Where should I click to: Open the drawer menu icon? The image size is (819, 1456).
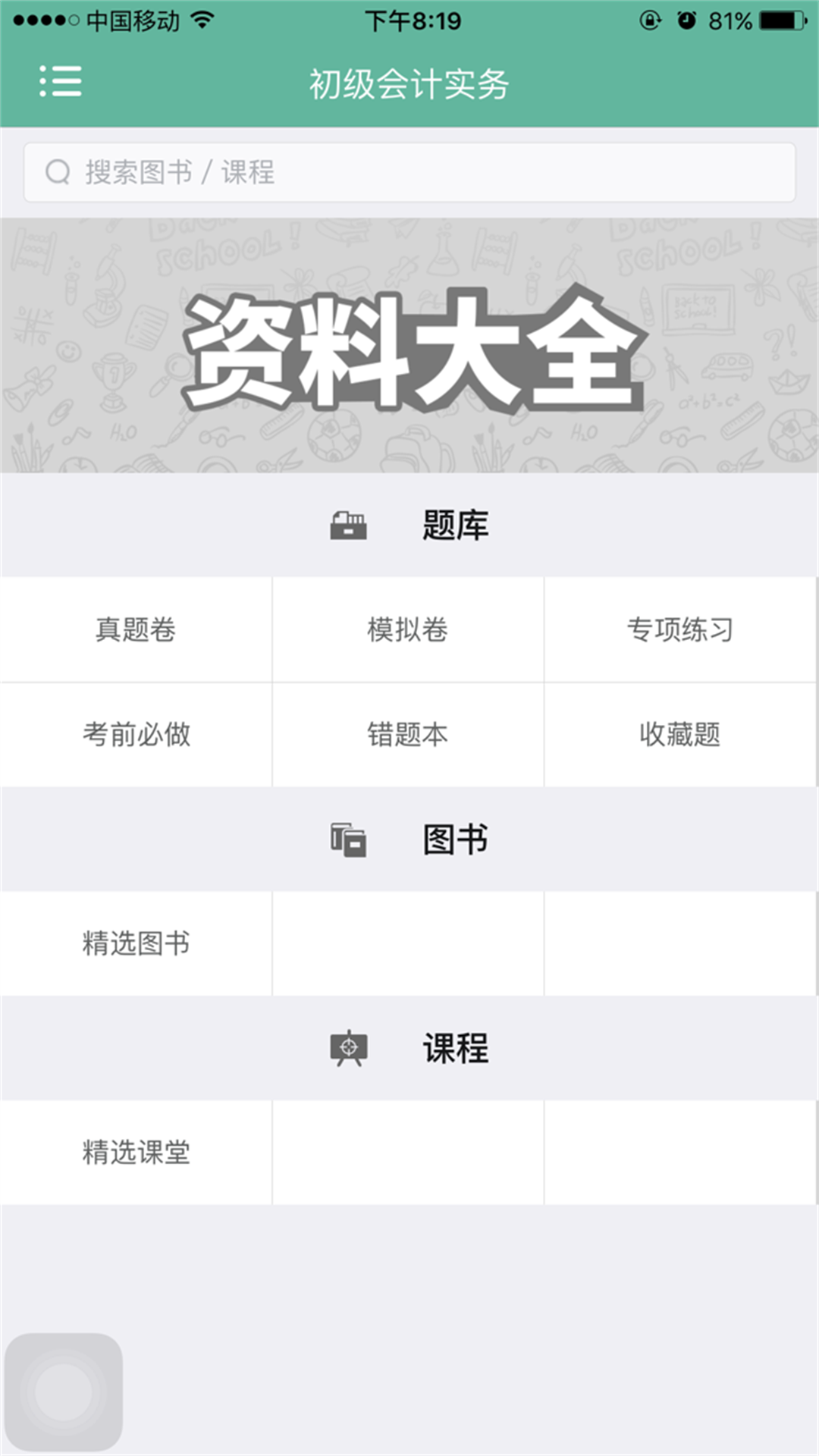point(61,81)
